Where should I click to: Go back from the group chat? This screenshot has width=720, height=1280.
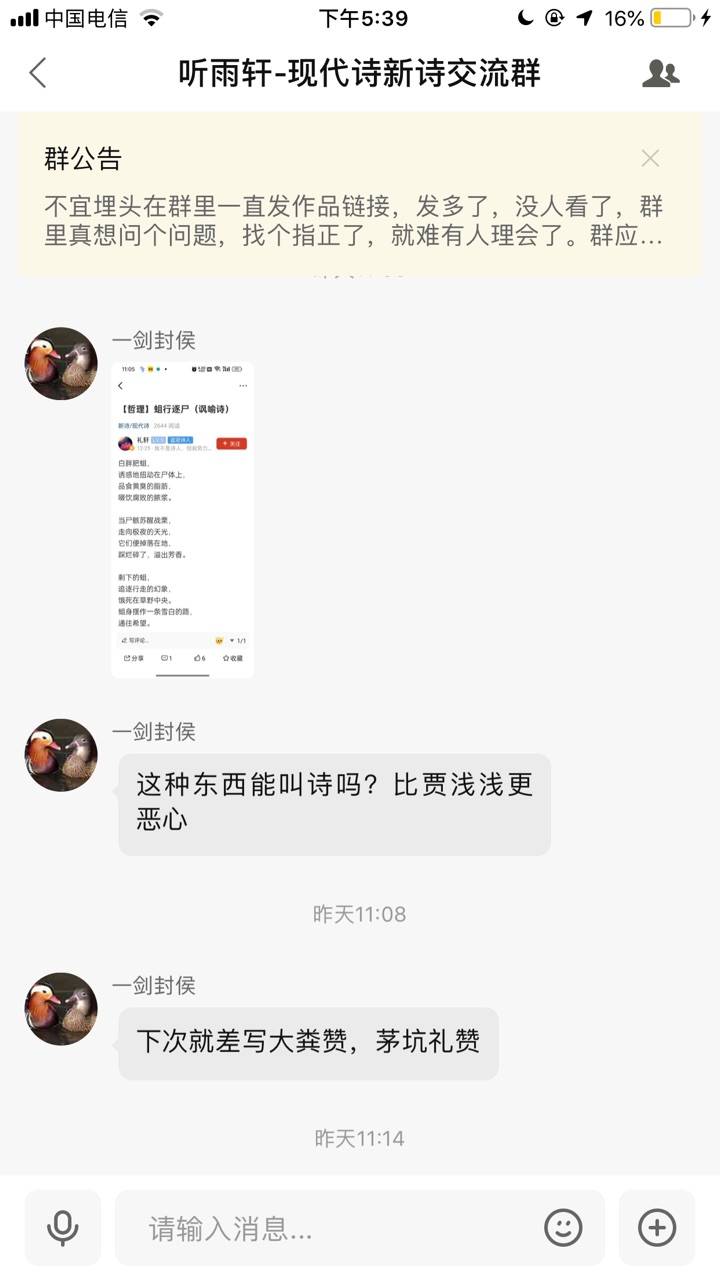click(38, 73)
